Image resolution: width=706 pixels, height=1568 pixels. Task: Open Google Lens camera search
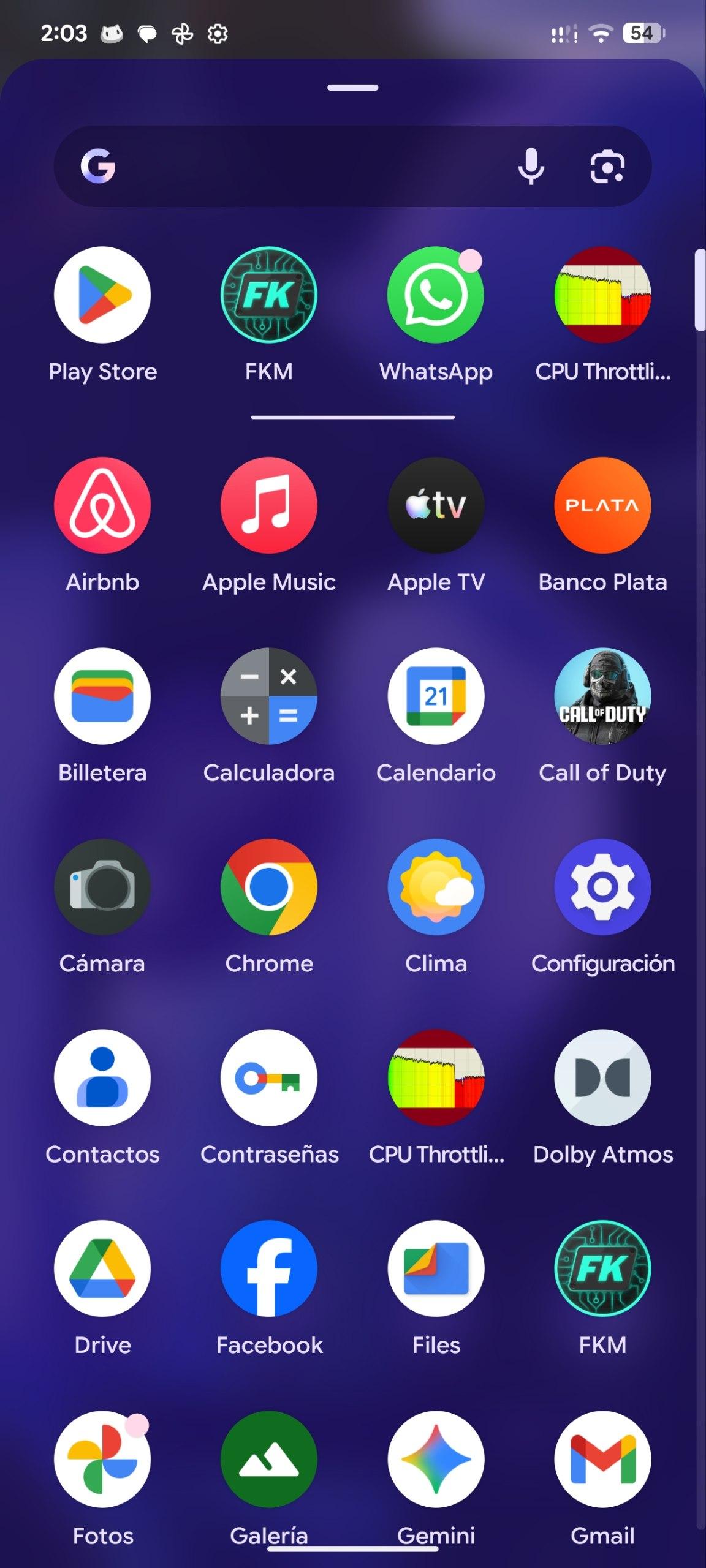[607, 166]
